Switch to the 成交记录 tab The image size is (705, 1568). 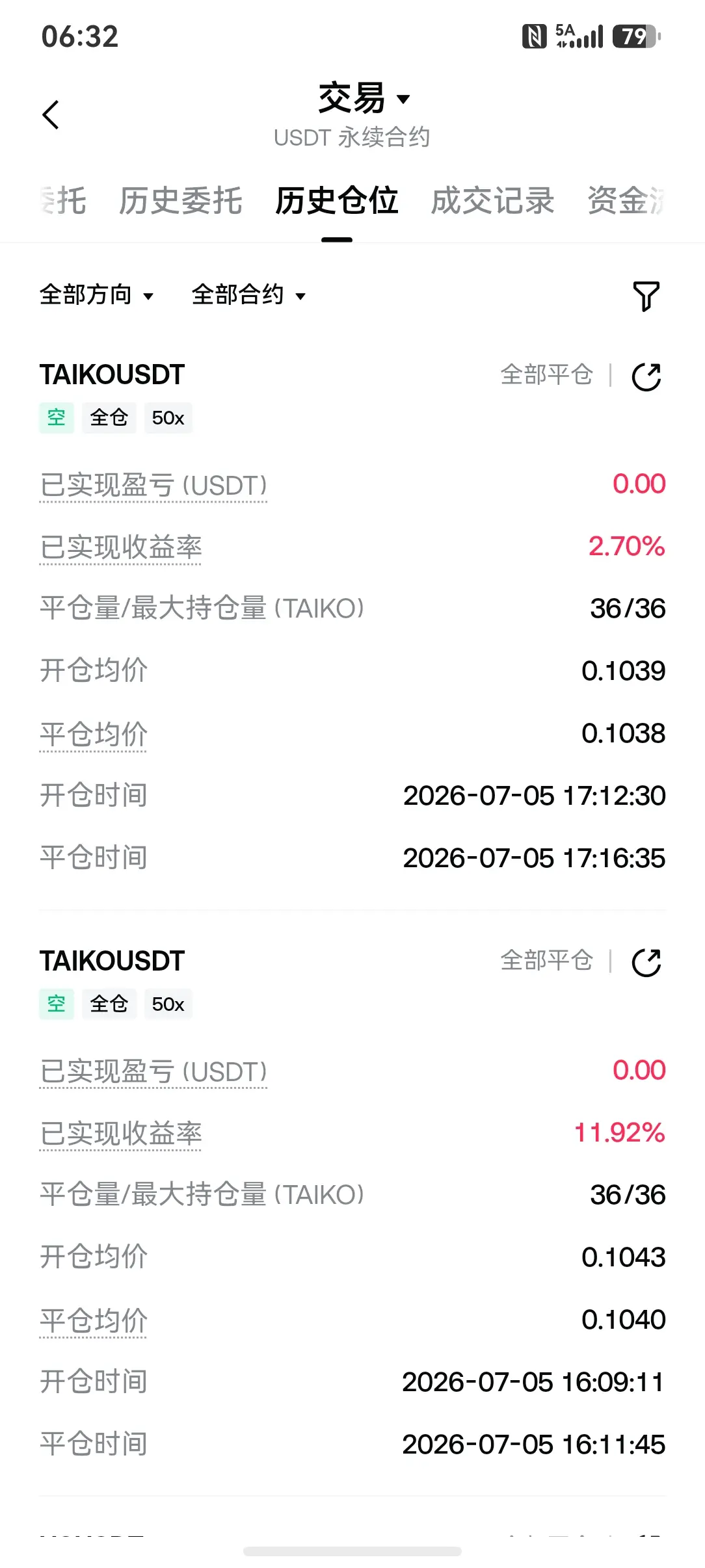492,200
